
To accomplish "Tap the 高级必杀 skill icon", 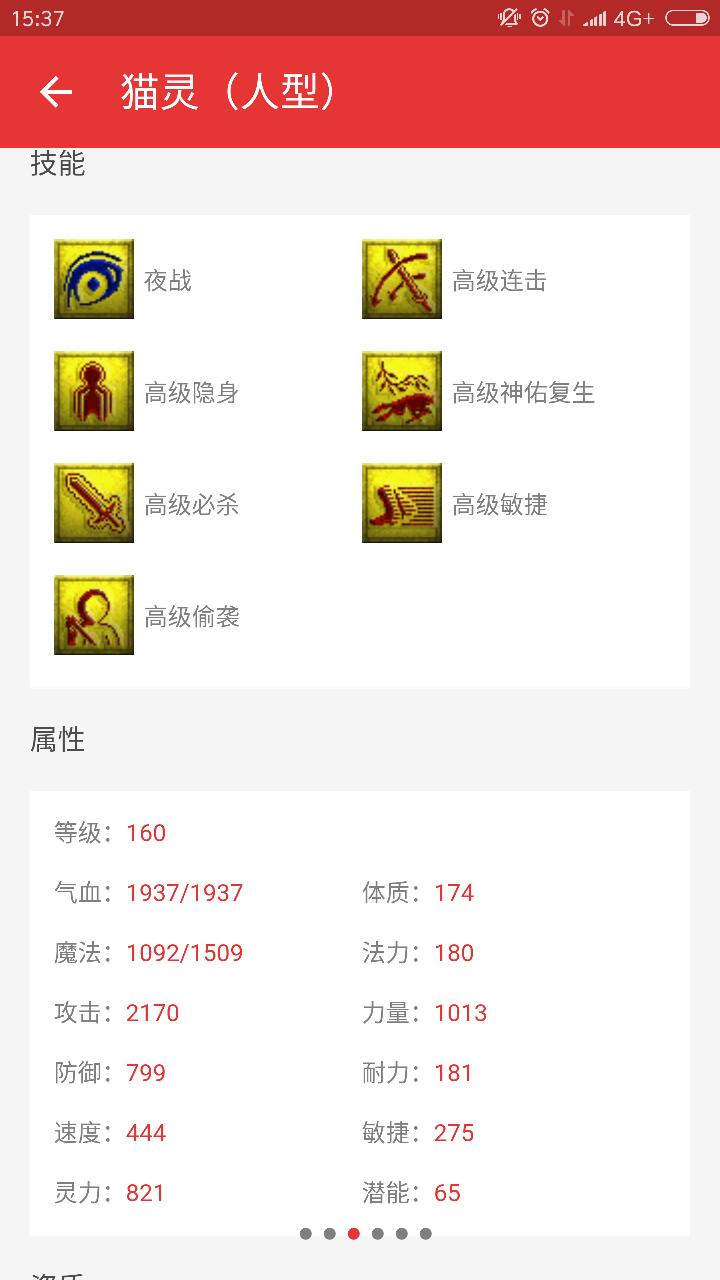I will pos(94,503).
